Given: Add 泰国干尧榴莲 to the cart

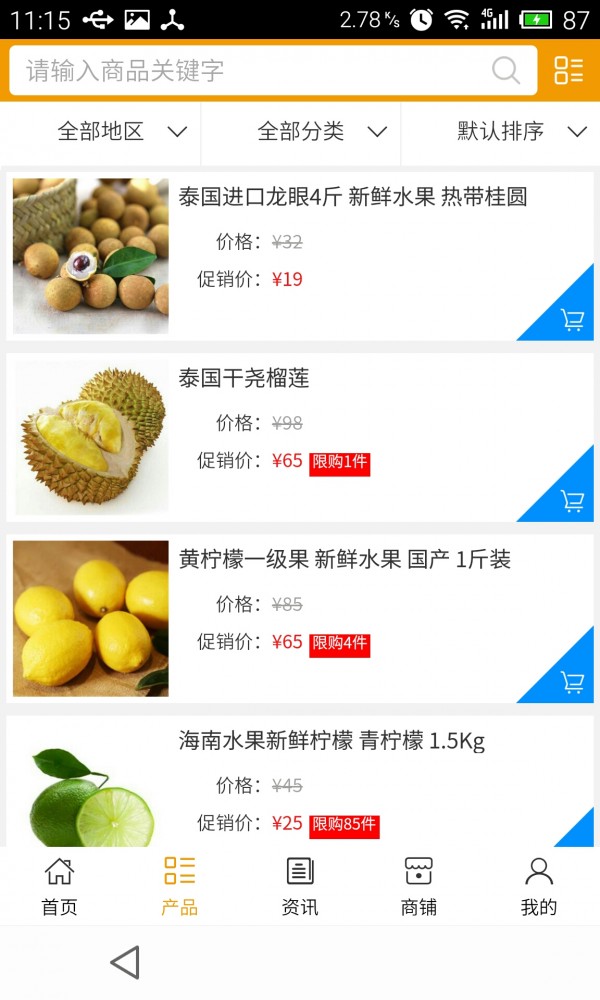Looking at the screenshot, I should point(572,501).
